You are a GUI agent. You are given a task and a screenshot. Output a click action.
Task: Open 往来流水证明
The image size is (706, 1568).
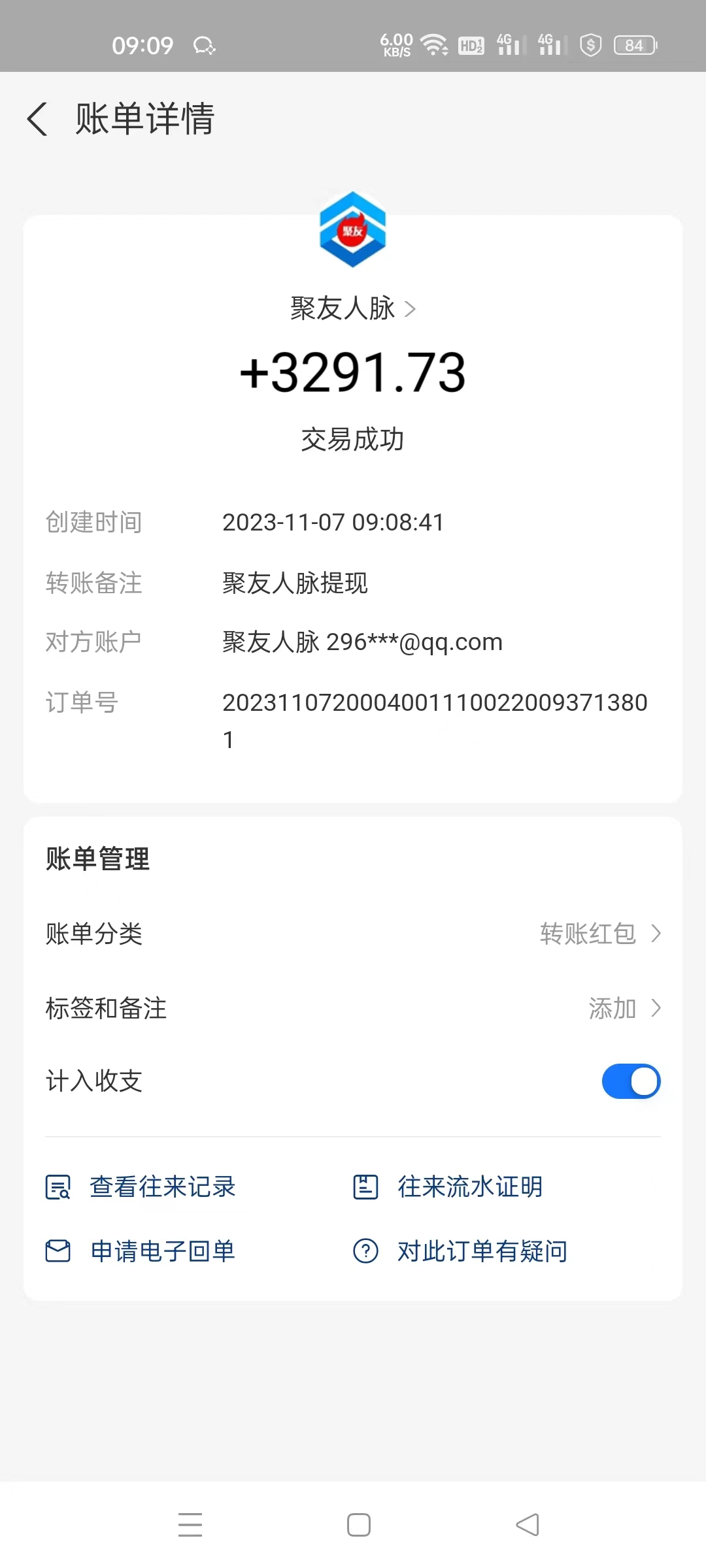448,1187
